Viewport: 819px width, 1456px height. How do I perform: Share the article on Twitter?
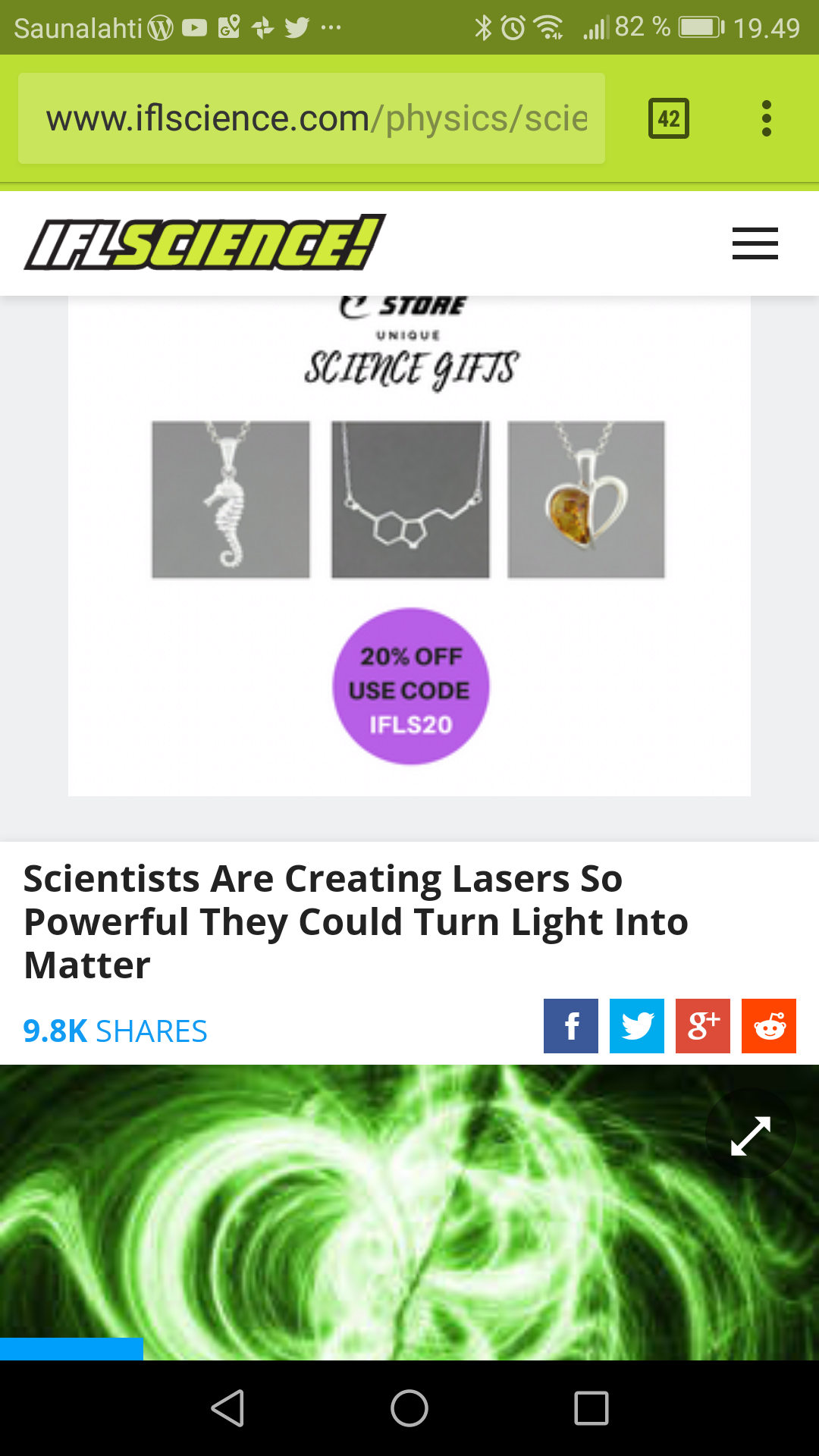click(x=636, y=1026)
